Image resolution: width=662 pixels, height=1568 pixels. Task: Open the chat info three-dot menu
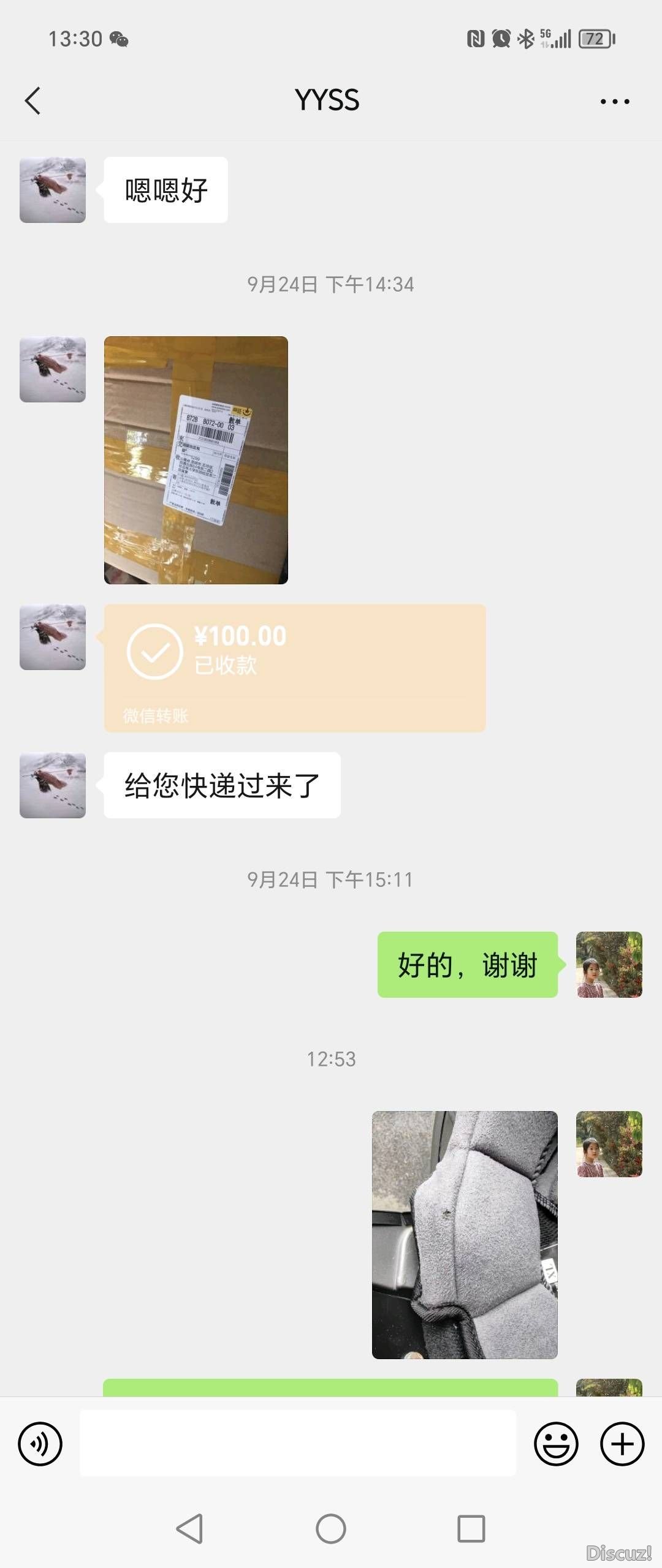coord(615,102)
